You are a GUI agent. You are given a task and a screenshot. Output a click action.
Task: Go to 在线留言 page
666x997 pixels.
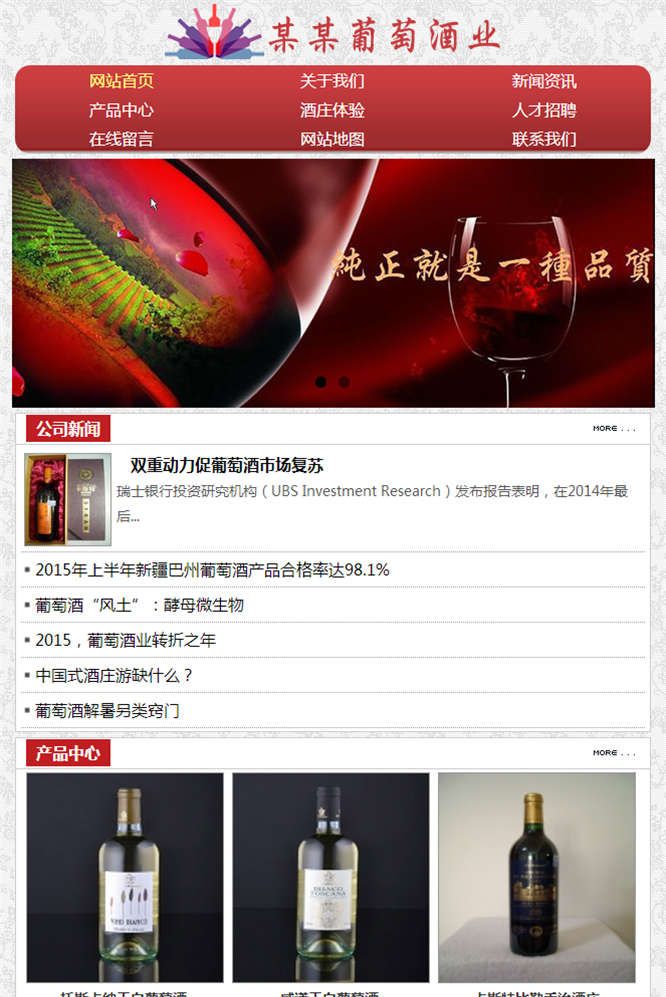click(121, 139)
